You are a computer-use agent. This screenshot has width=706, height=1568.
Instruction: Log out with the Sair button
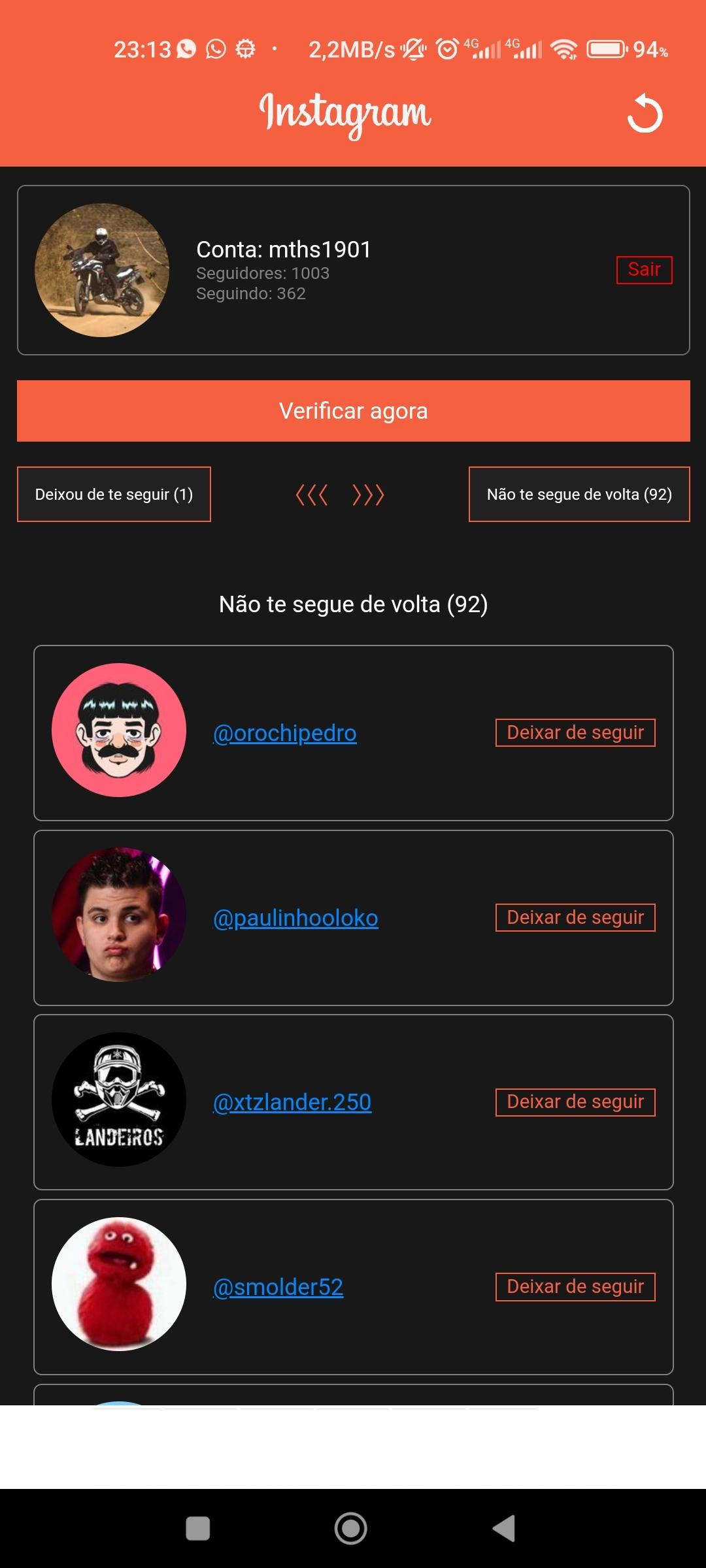644,270
